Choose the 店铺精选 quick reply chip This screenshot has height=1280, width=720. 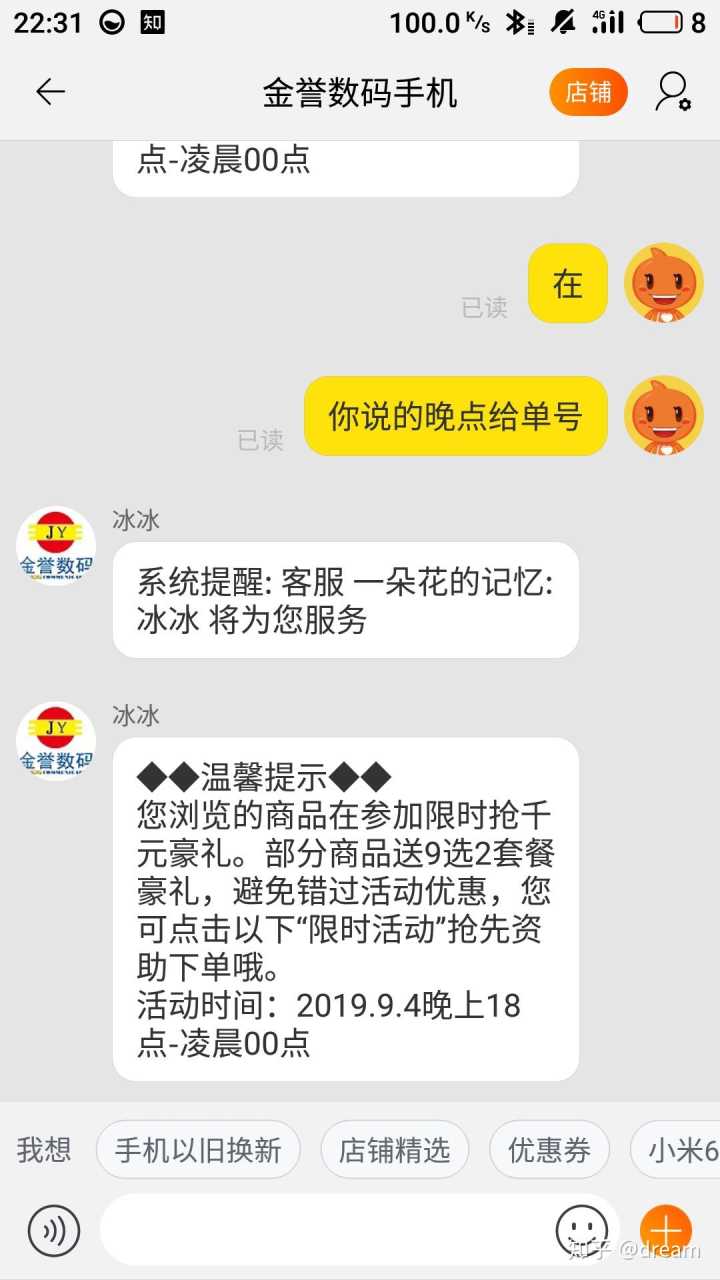[394, 1150]
